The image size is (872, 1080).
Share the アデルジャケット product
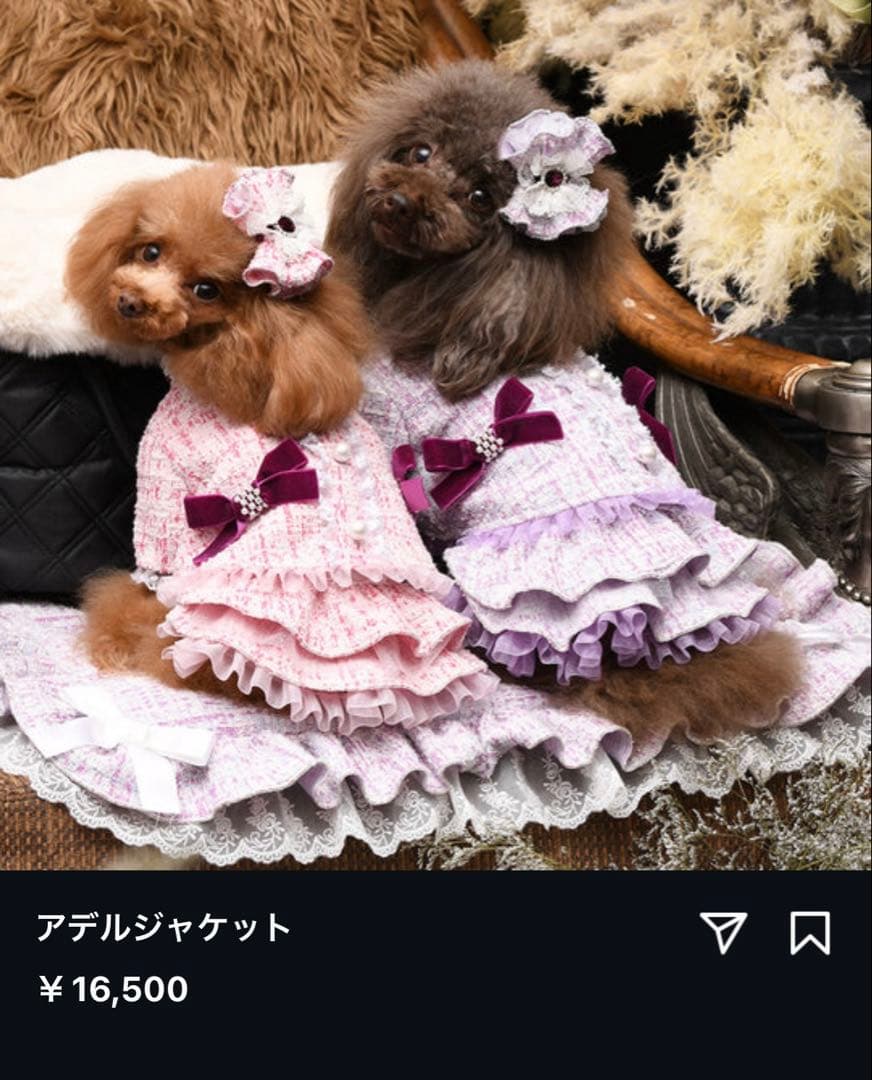(x=723, y=932)
